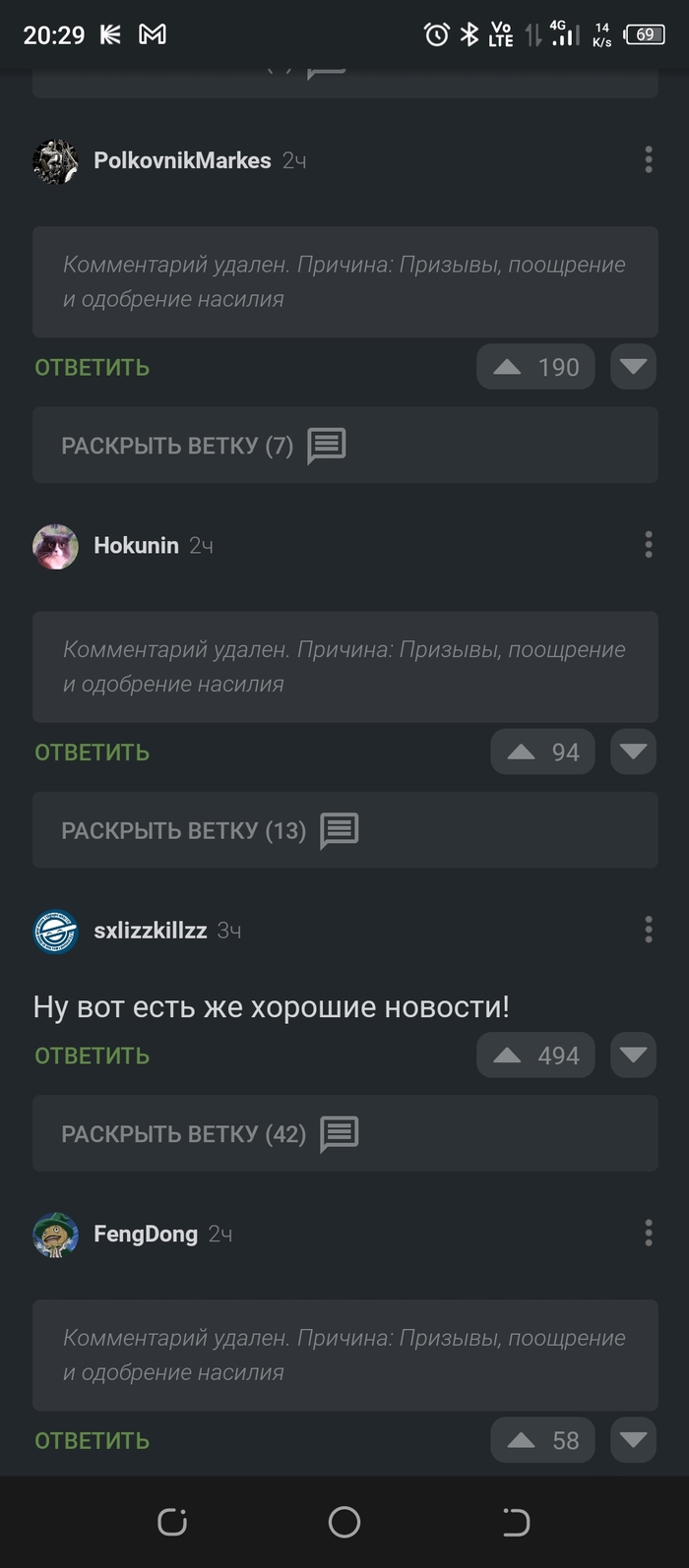
Task: Downvote Hokunin's comment
Action: coord(633,753)
